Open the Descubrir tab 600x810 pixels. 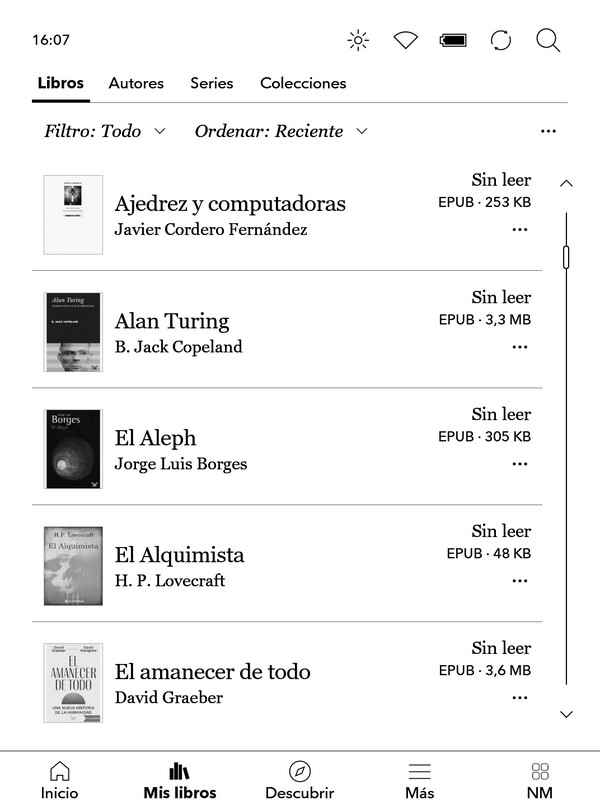(x=300, y=780)
